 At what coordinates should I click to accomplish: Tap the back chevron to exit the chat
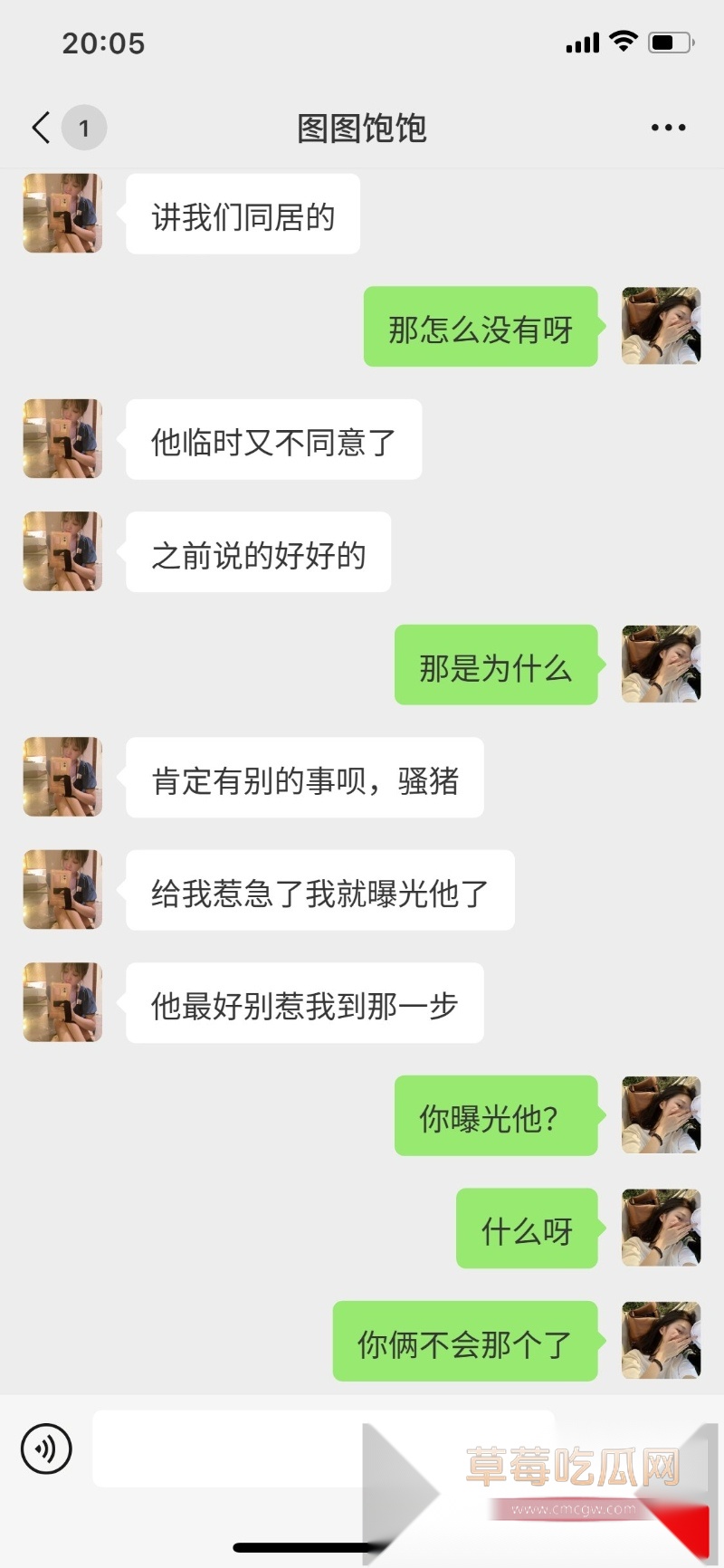click(39, 128)
